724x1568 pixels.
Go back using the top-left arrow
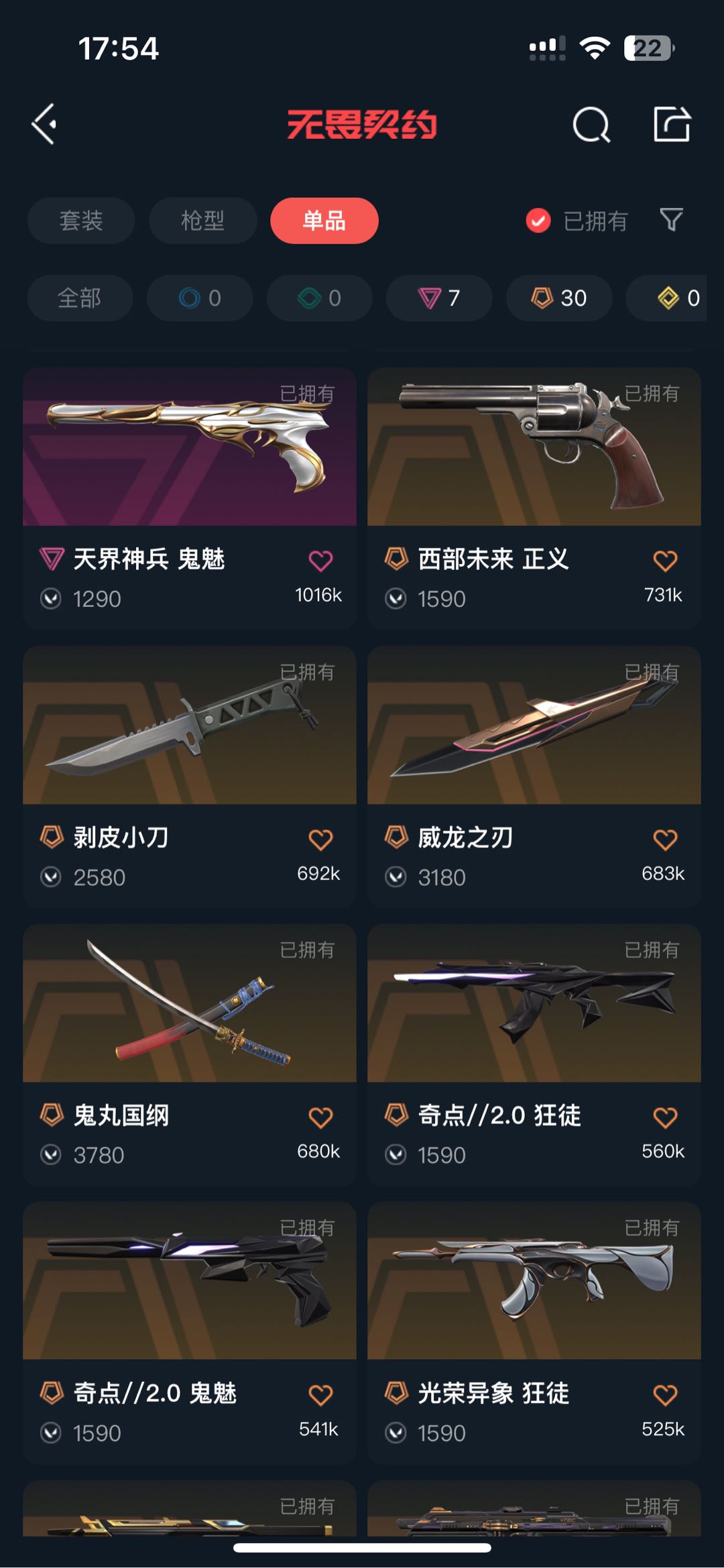(x=44, y=124)
